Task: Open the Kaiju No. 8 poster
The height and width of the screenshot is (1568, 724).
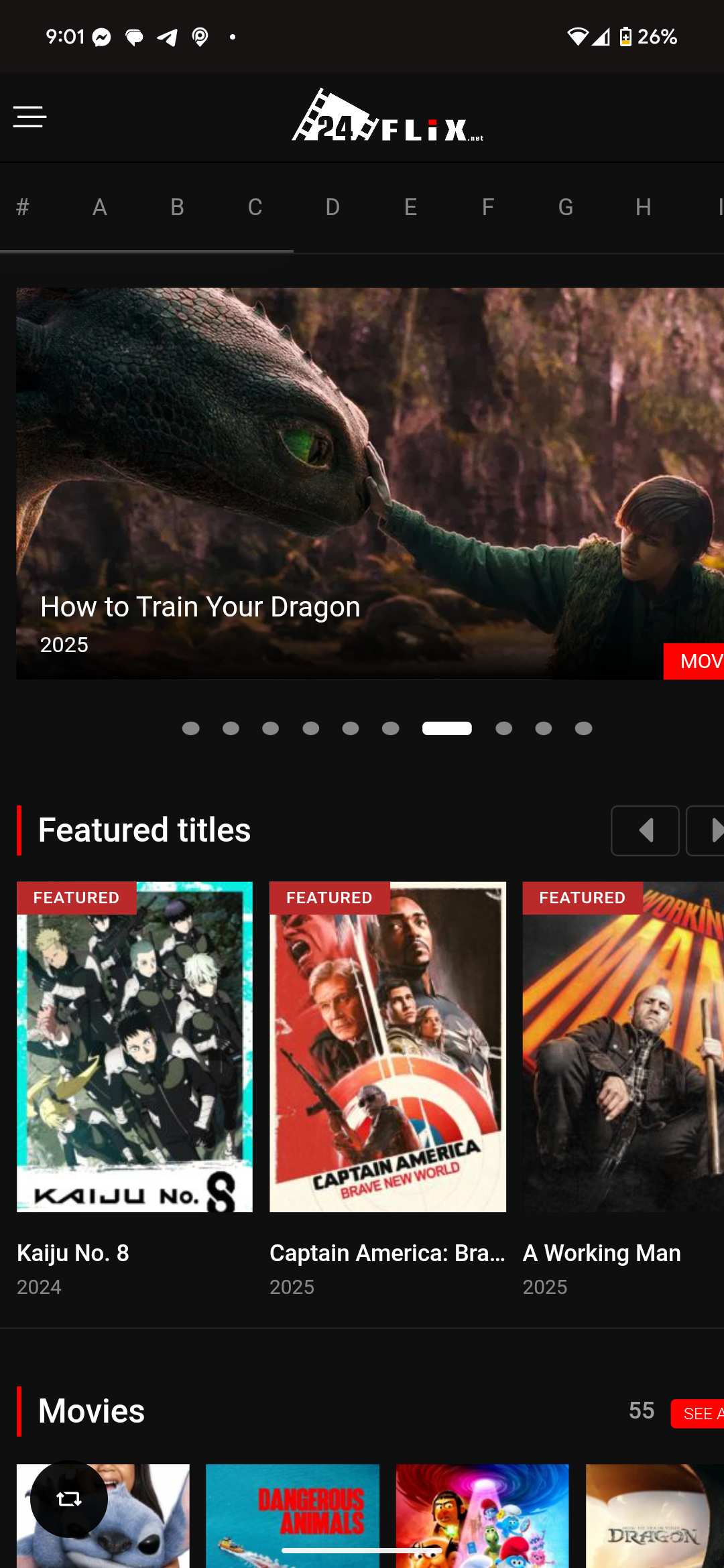Action: click(135, 1047)
